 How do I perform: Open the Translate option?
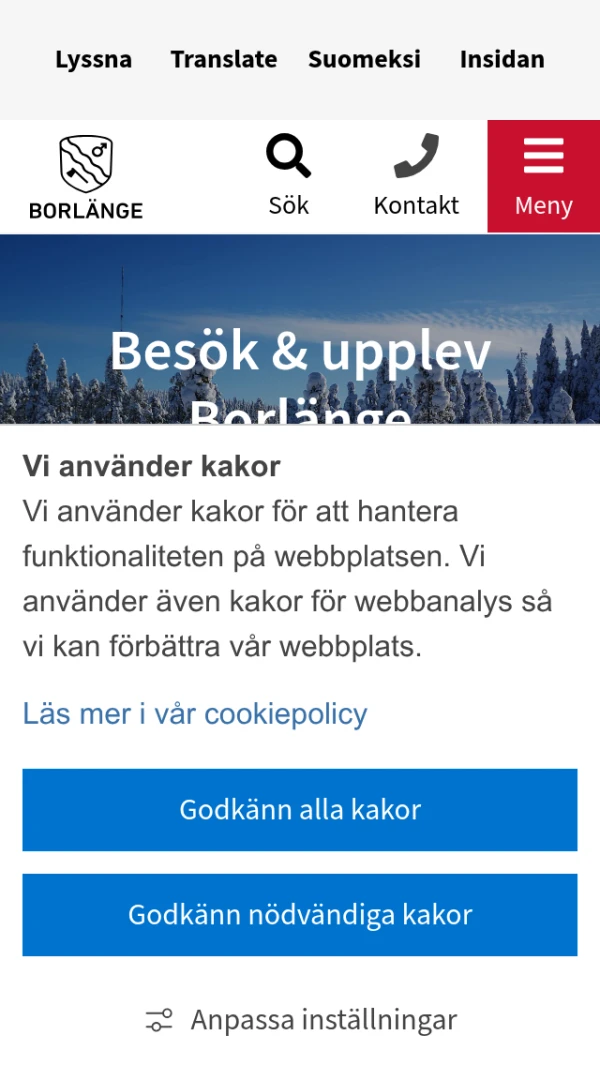223,59
